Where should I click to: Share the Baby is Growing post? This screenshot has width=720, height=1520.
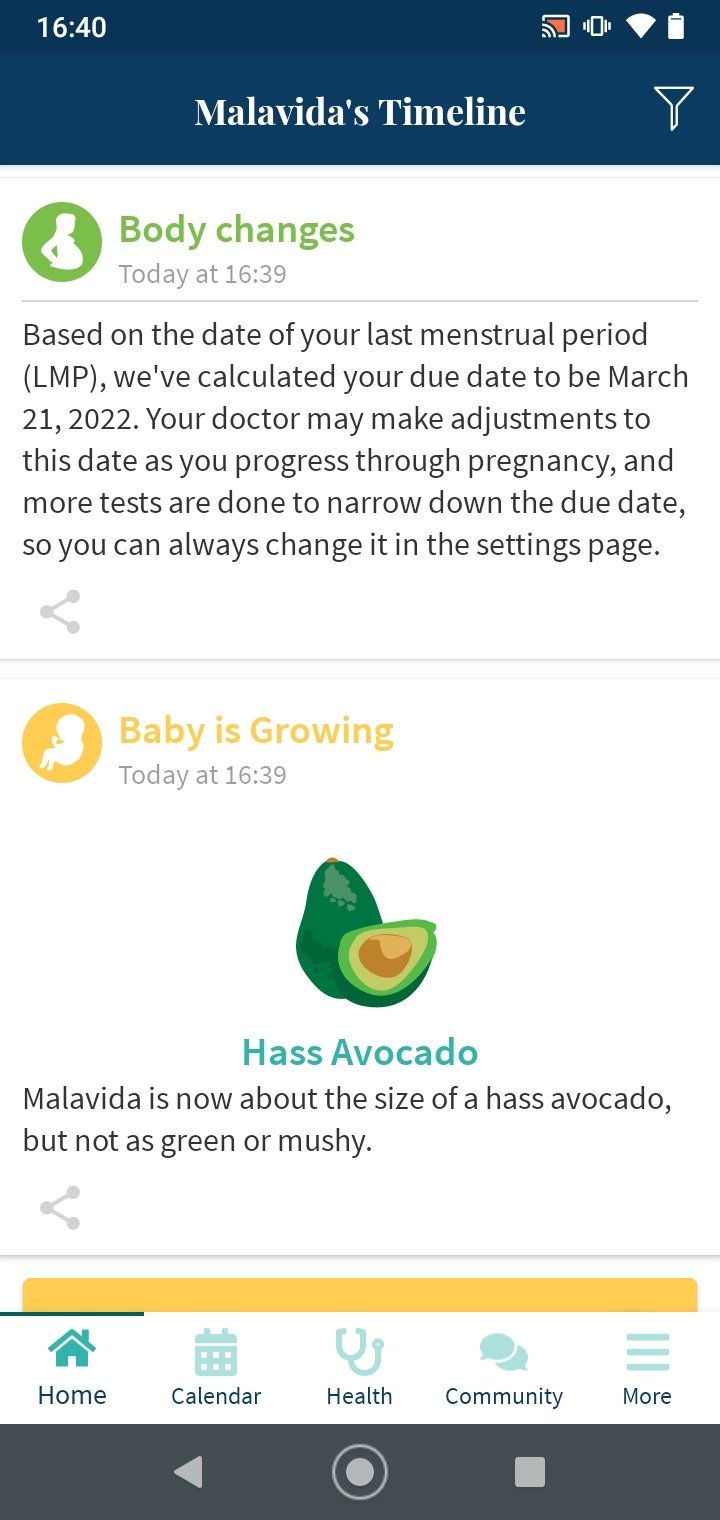(x=60, y=1208)
